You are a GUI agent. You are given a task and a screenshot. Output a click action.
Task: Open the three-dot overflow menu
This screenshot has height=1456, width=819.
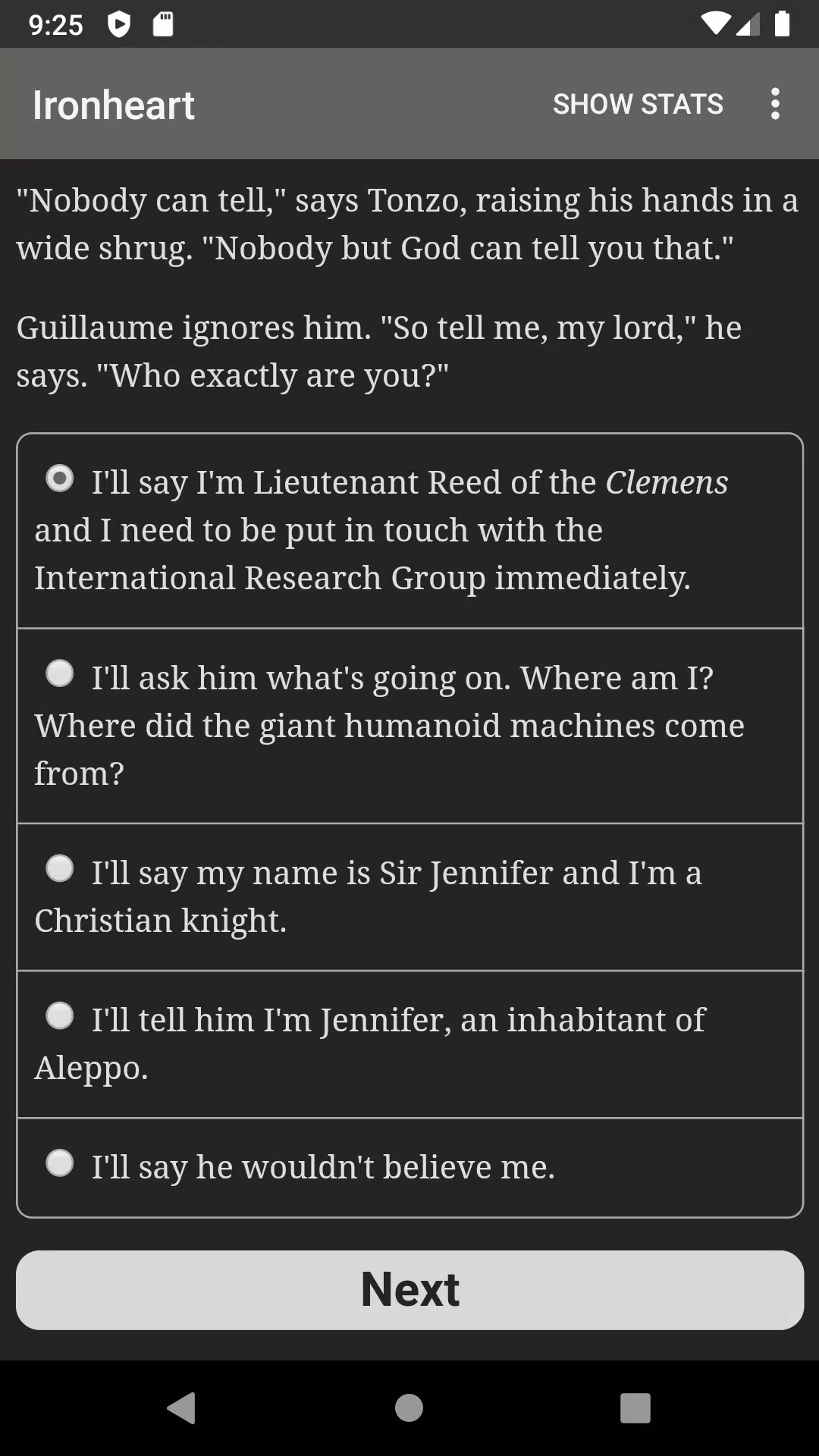pos(775,104)
